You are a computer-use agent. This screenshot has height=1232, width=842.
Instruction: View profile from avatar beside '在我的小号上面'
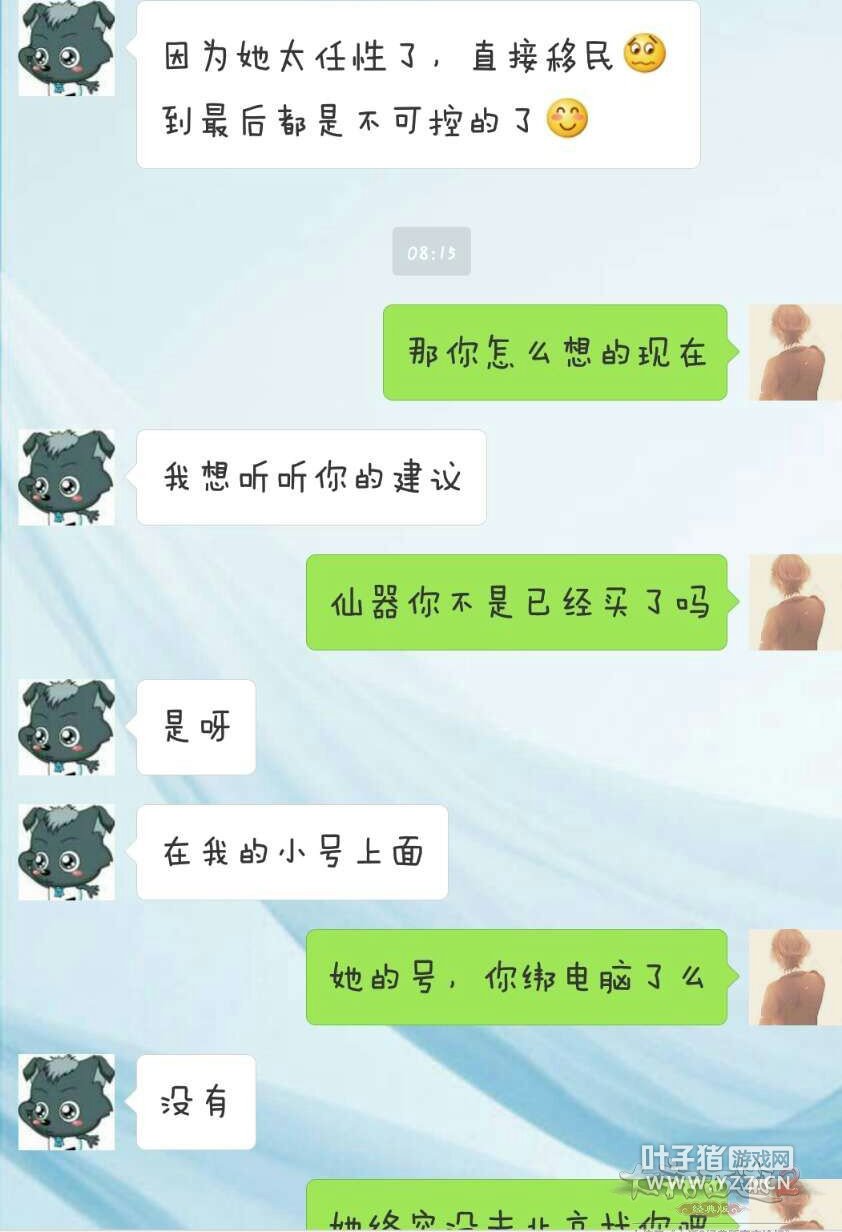click(67, 852)
